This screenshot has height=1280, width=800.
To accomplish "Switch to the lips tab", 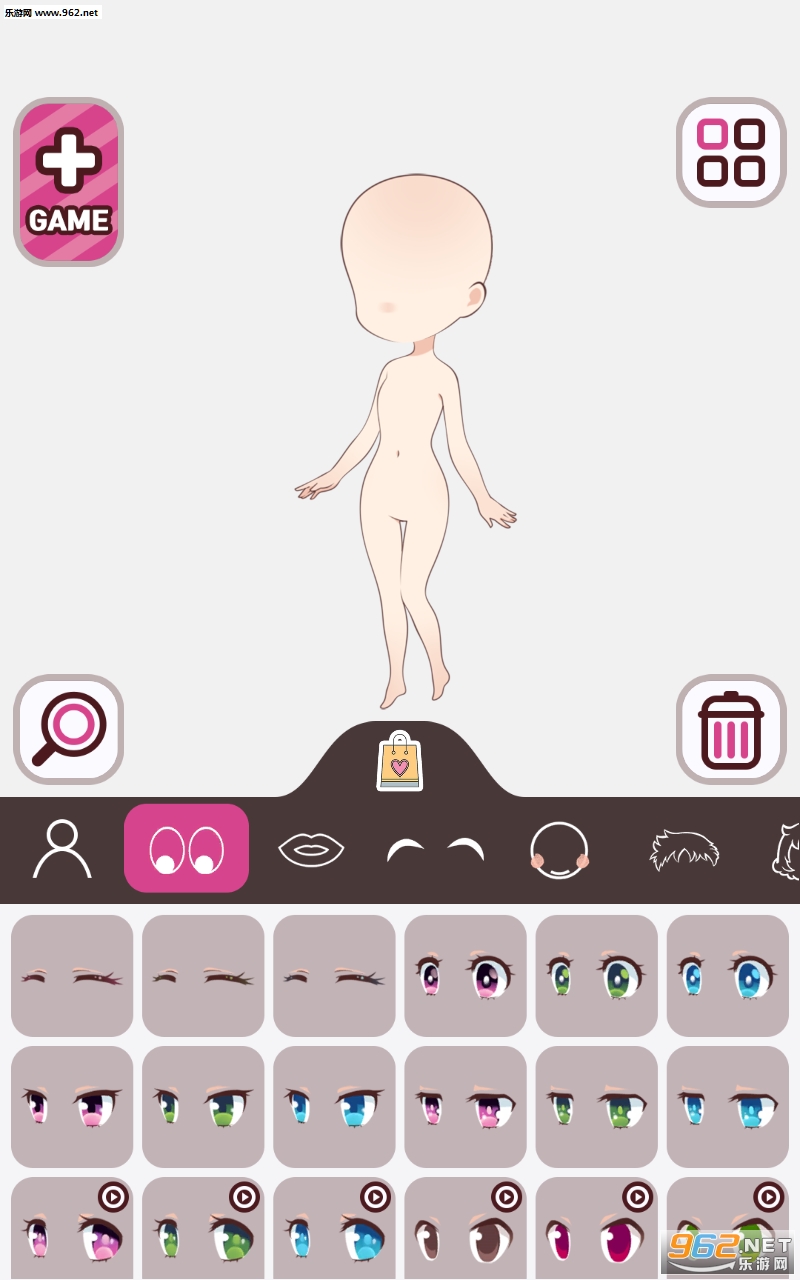I will (x=311, y=849).
